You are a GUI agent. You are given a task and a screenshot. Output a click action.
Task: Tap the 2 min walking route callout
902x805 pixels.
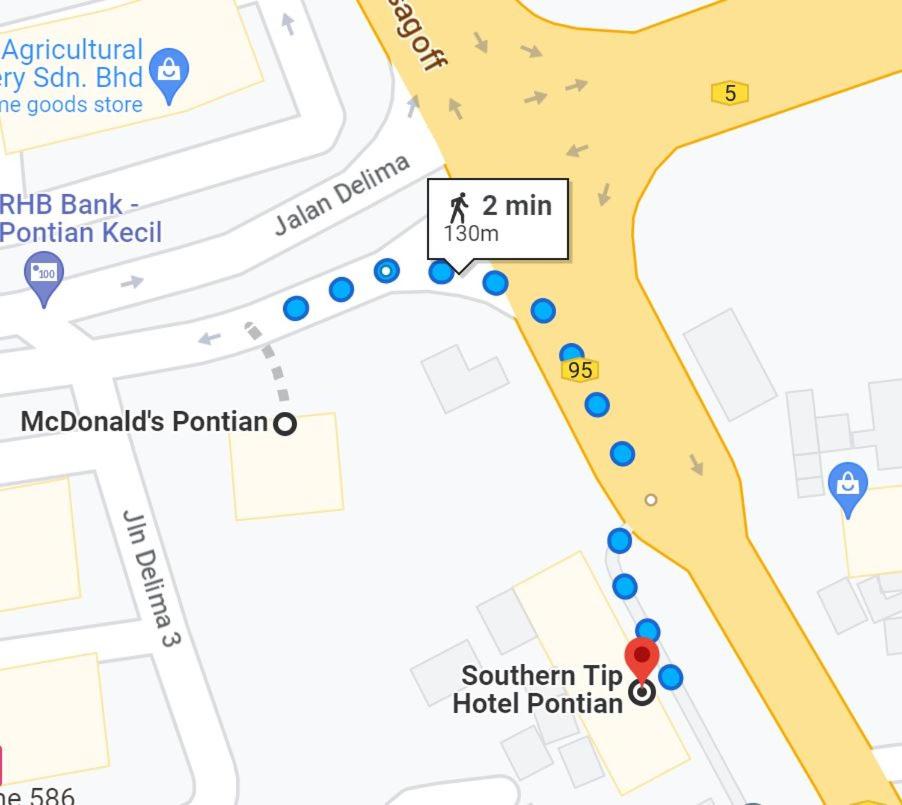[498, 218]
